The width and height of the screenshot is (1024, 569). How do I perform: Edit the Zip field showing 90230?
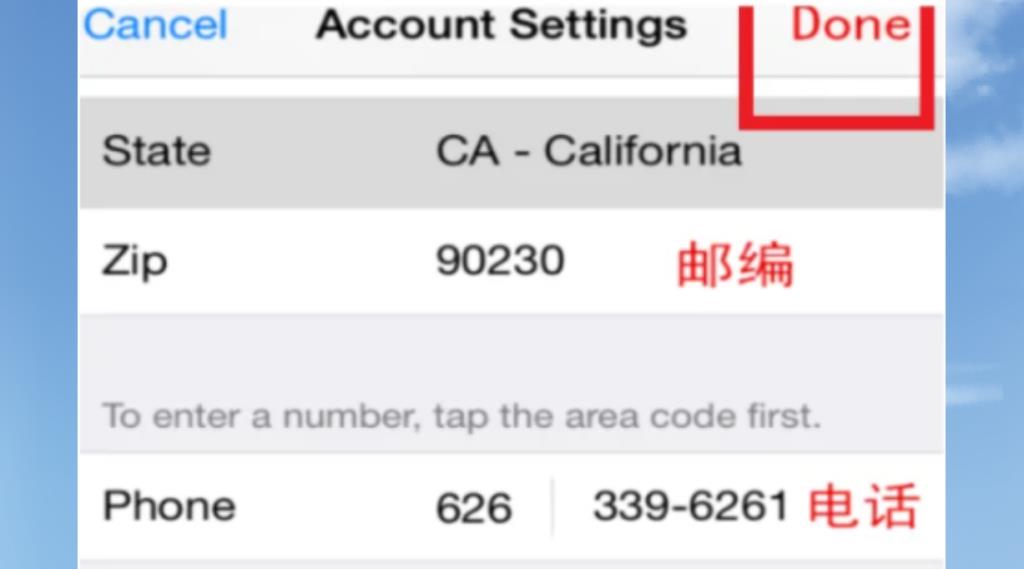tap(500, 262)
